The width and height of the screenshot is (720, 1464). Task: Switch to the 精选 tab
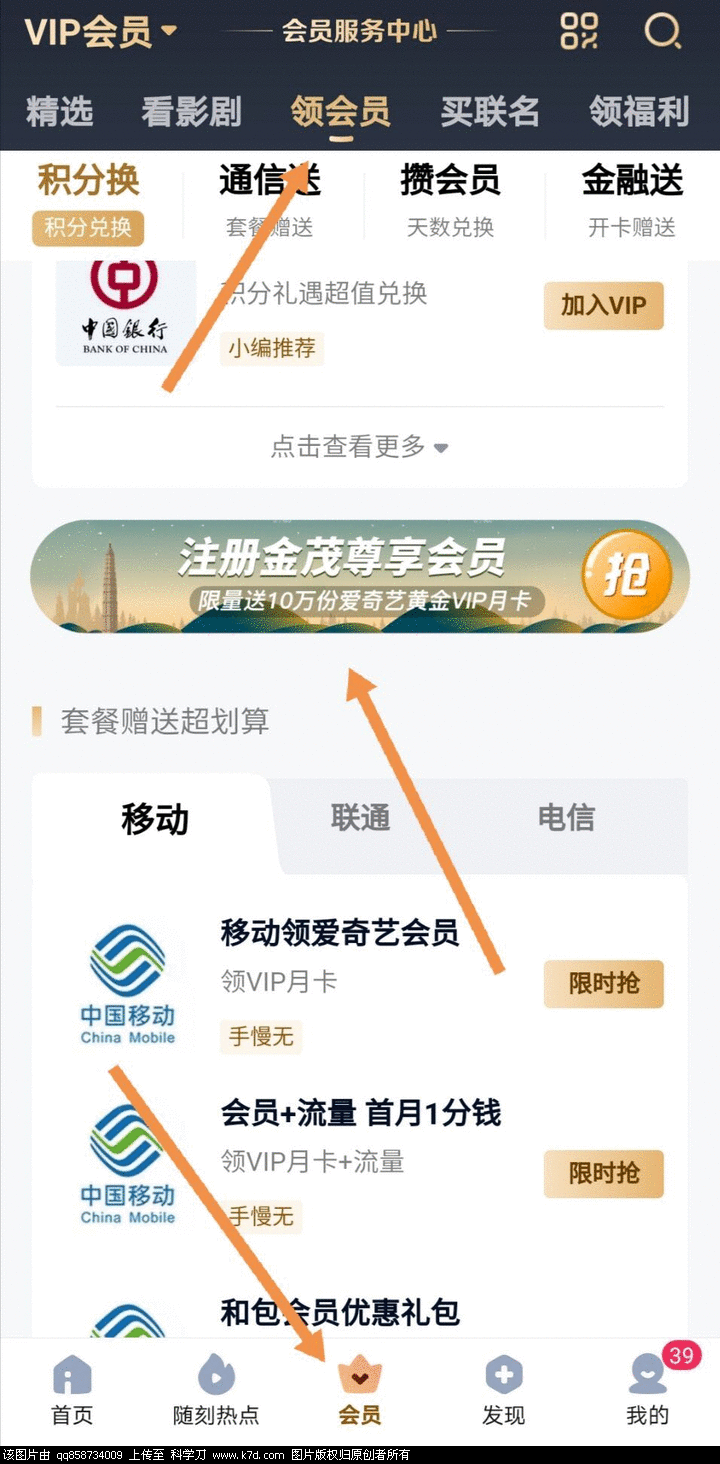[59, 111]
